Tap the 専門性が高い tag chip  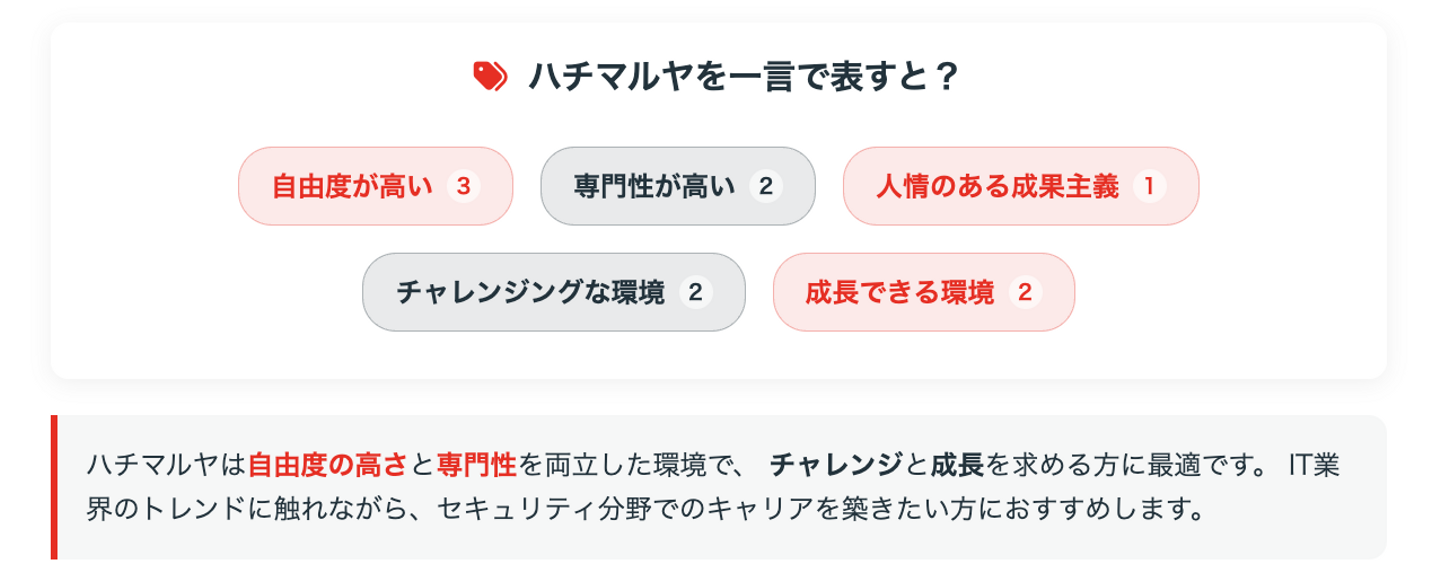point(677,186)
